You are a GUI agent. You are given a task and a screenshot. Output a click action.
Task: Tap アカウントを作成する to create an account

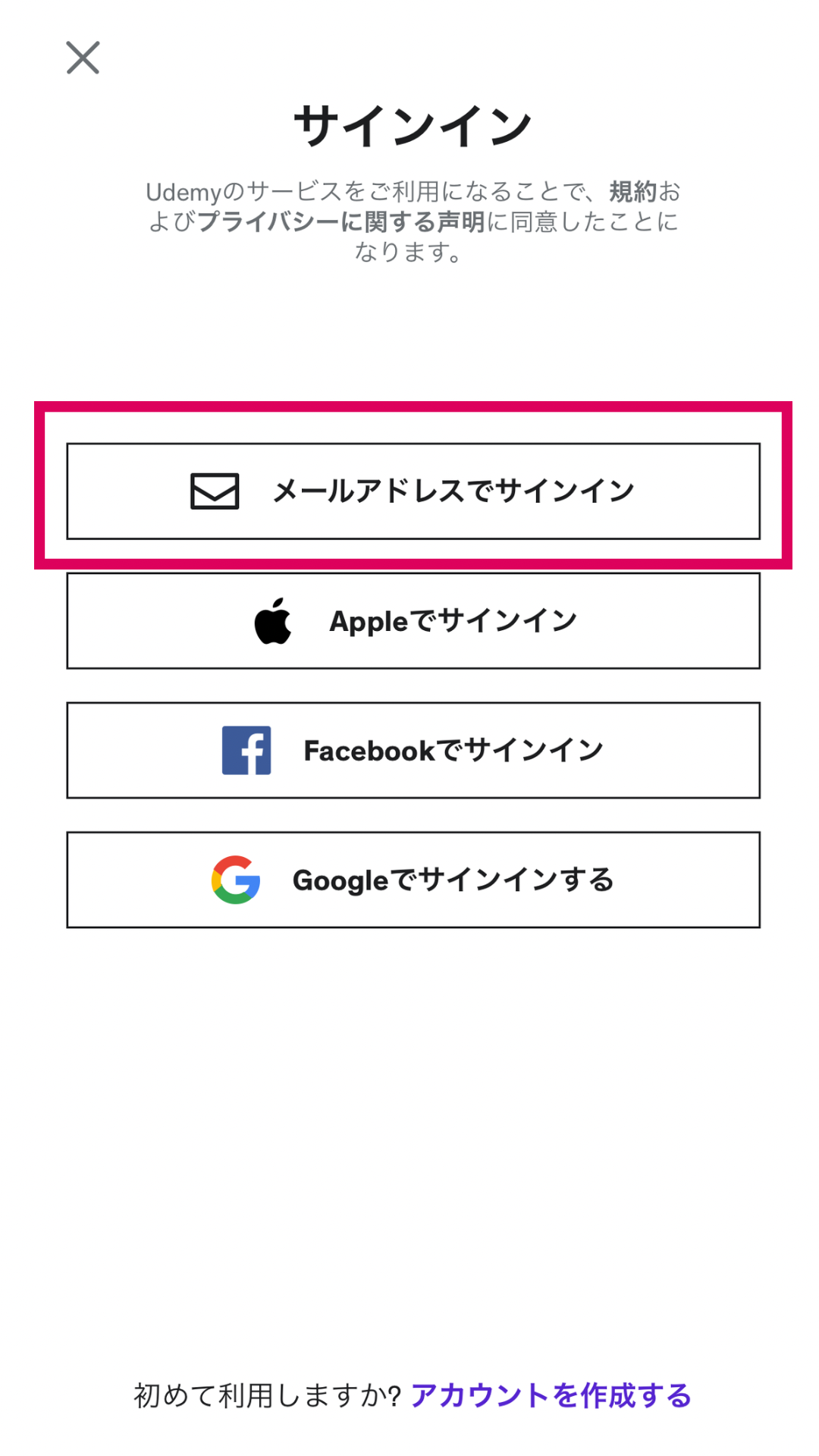(551, 1395)
